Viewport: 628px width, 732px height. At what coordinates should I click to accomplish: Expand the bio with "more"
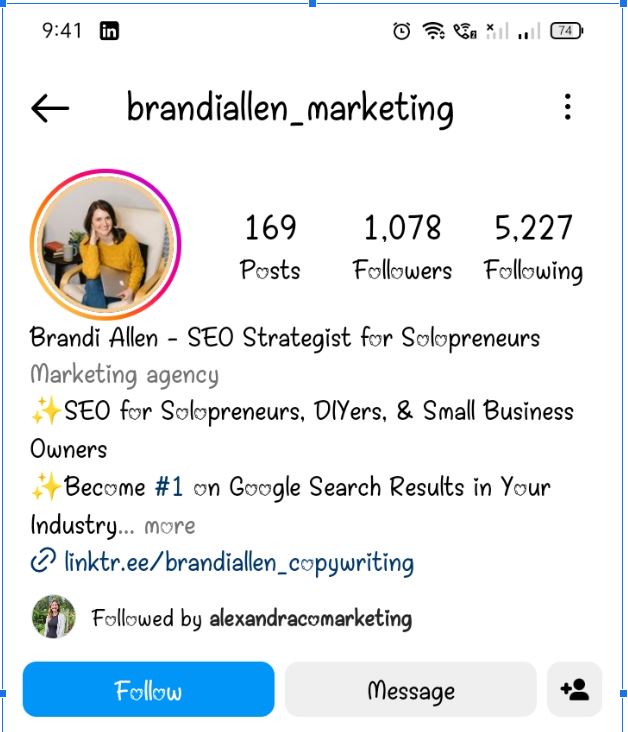point(170,526)
